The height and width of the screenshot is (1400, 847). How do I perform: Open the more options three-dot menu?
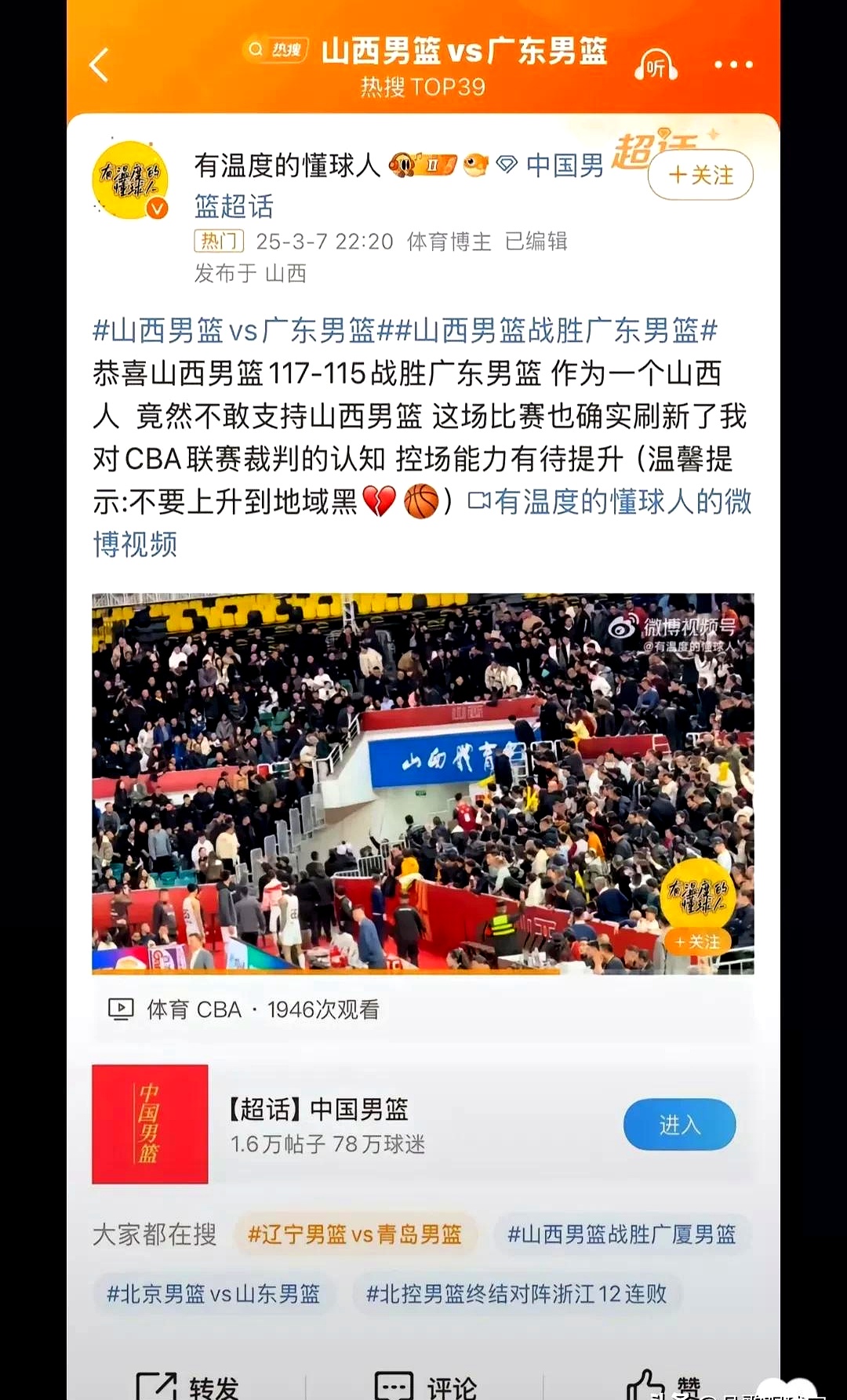(x=732, y=66)
